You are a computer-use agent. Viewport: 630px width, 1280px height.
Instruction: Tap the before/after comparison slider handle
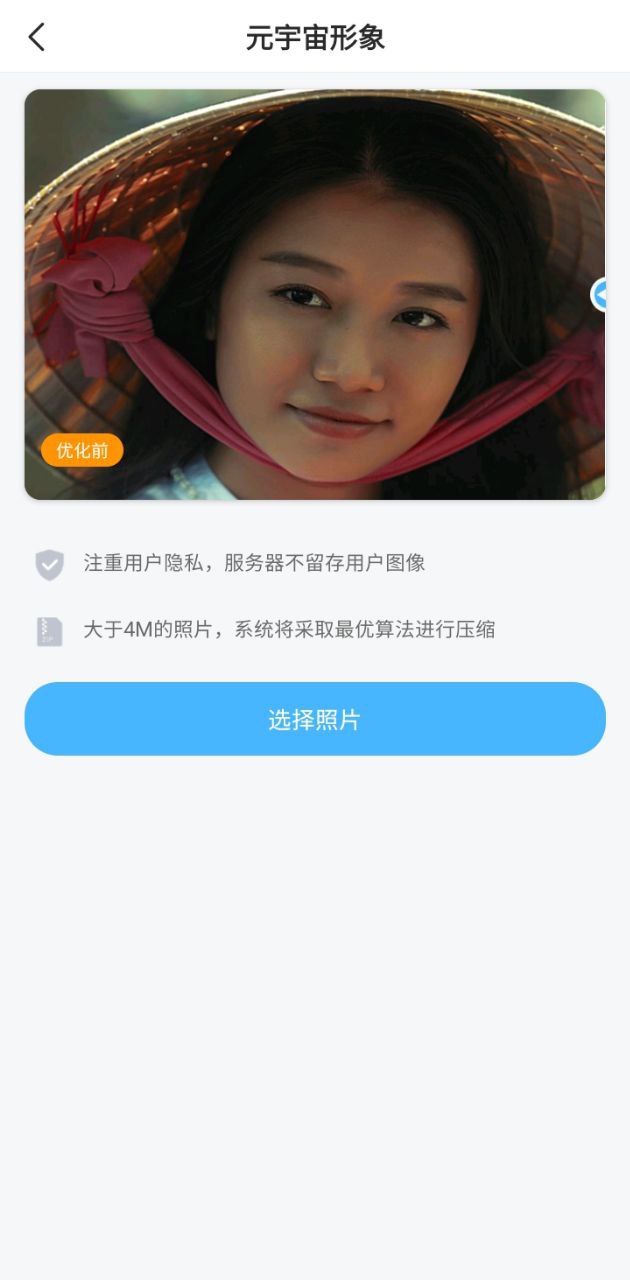point(600,295)
